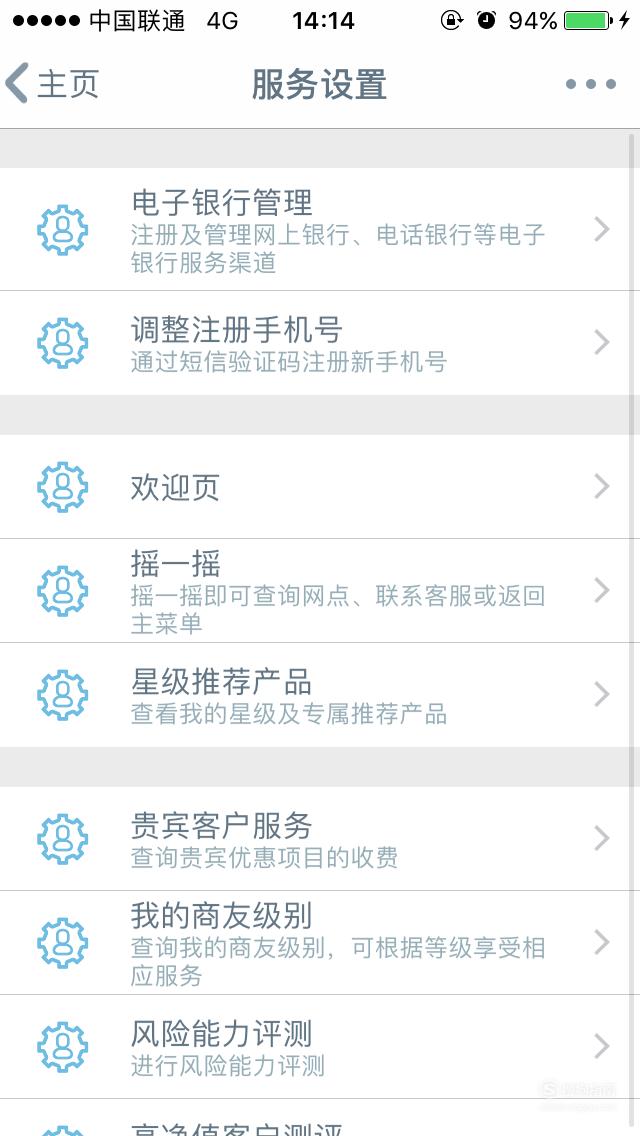Open the 欢迎页 setting

tap(320, 487)
